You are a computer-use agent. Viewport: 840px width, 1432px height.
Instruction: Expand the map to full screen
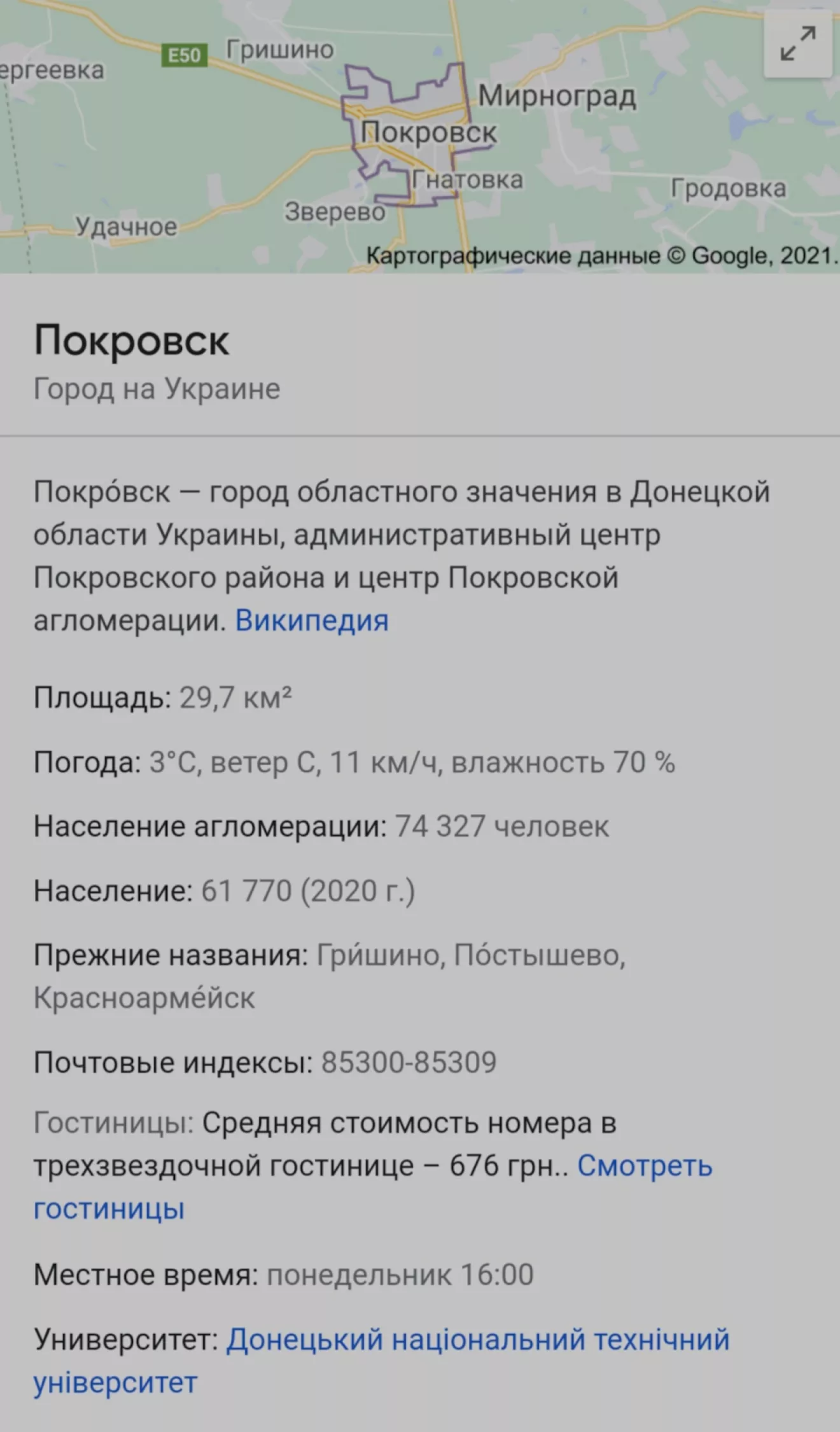[x=798, y=43]
